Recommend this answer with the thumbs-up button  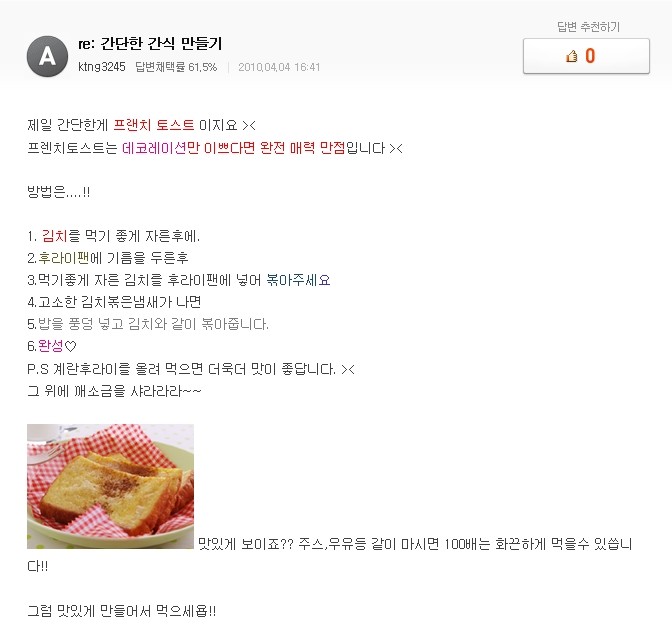click(586, 56)
